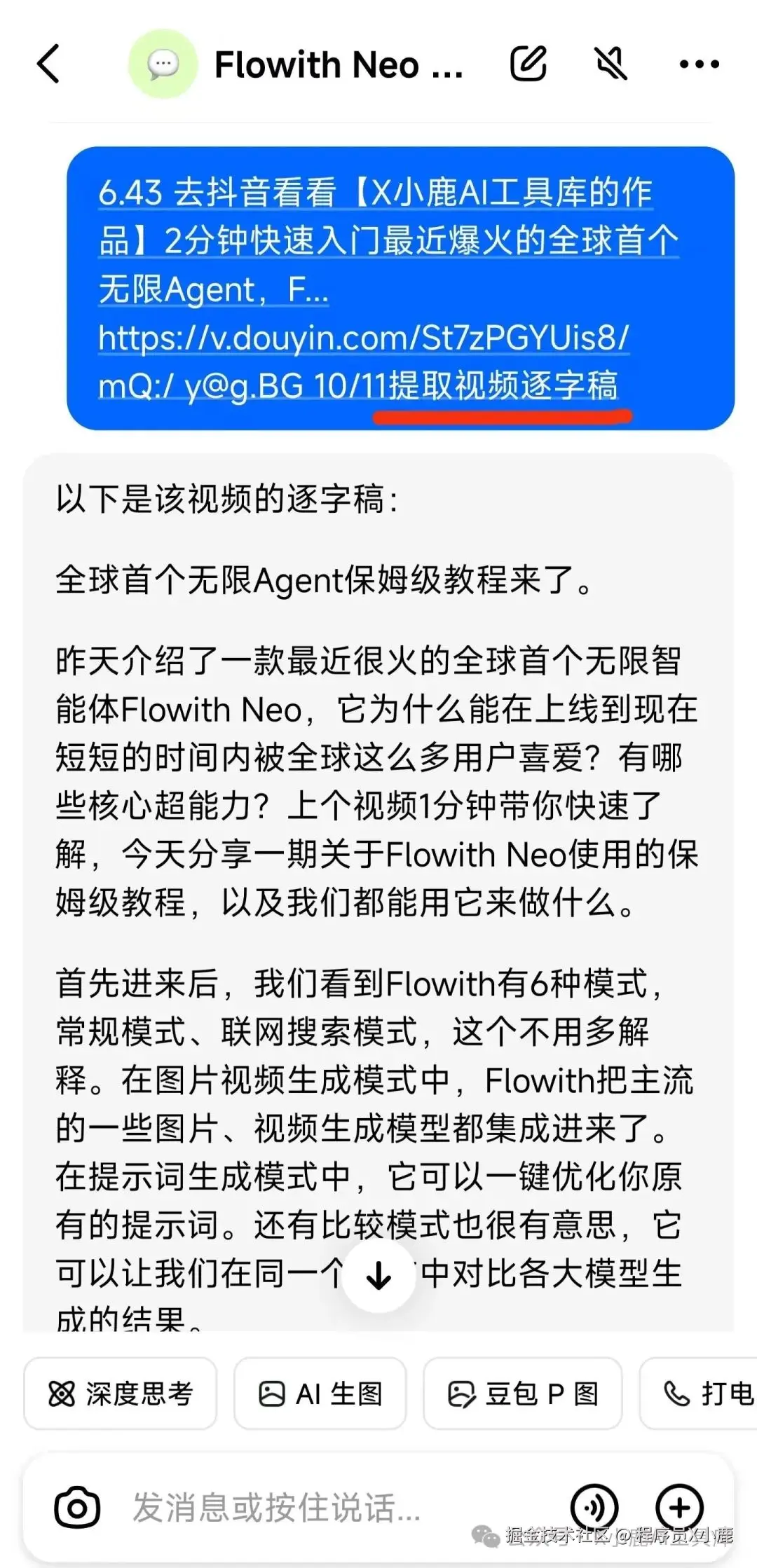Enable 深度思考 deep thinking mode
The image size is (757, 1568).
pos(119,1393)
